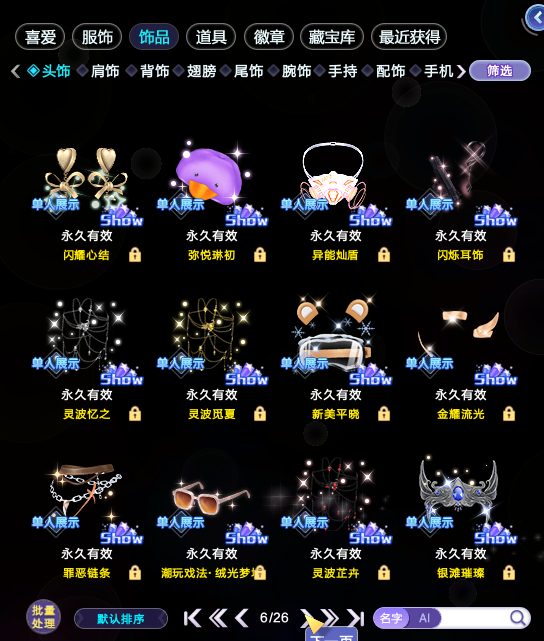Tap the search magnifier icon
The image size is (544, 641).
pyautogui.click(x=518, y=618)
